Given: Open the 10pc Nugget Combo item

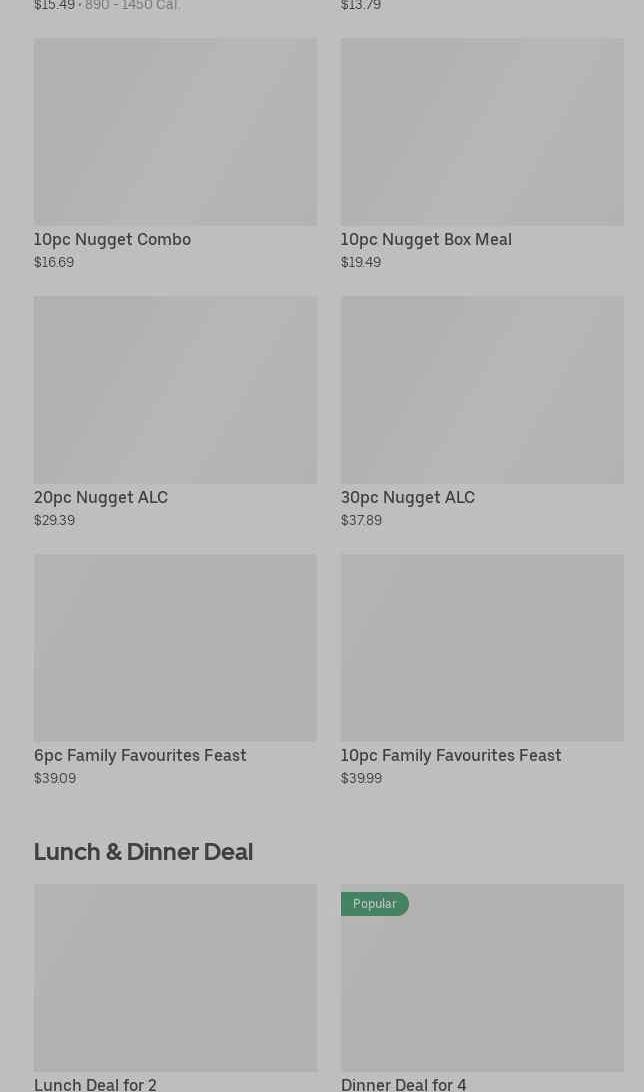Looking at the screenshot, I should coord(175,133).
